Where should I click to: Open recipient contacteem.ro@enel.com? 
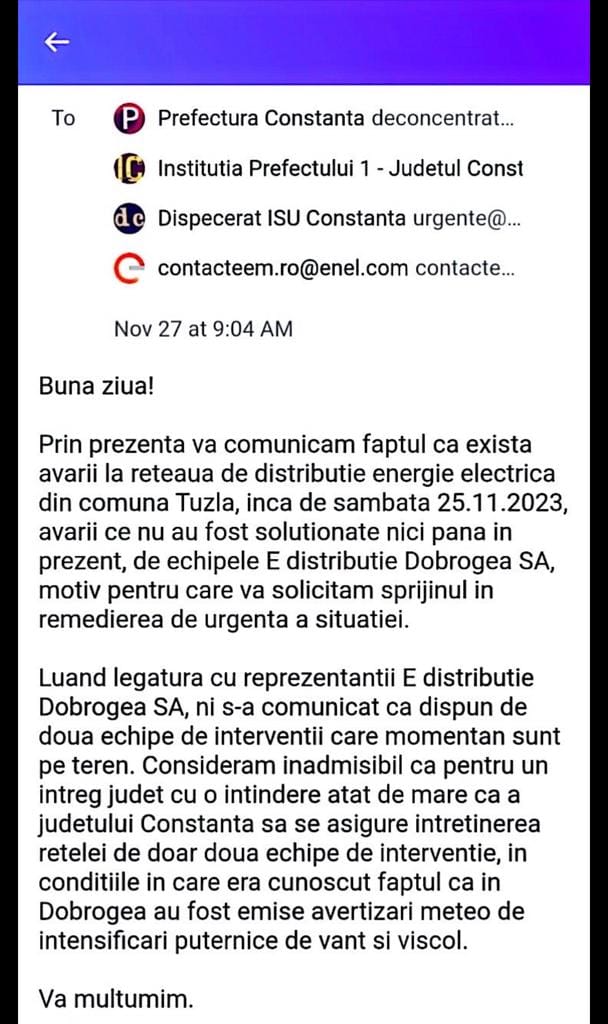[283, 268]
